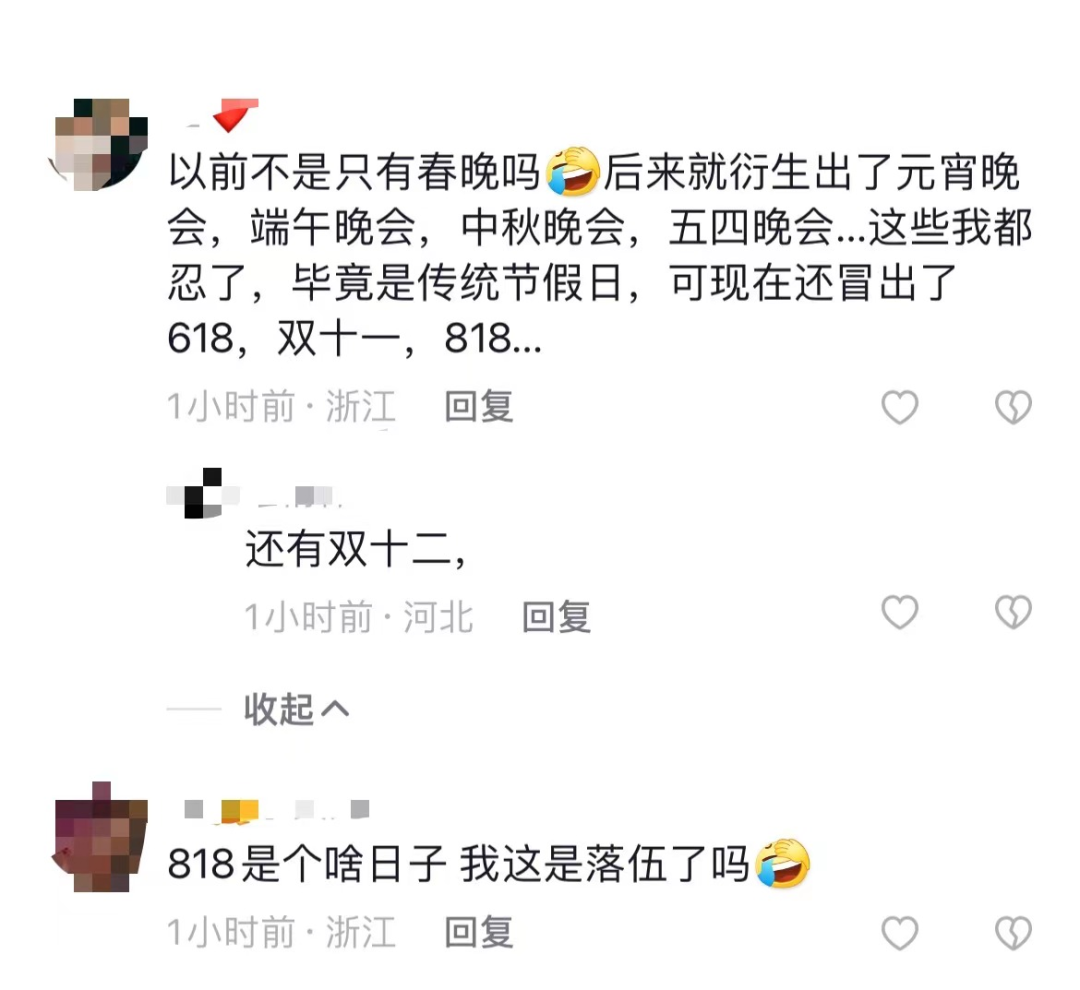Screen dimensions: 1080x990
Task: Dislike the reply 还有双十二
Action: [x=1013, y=612]
